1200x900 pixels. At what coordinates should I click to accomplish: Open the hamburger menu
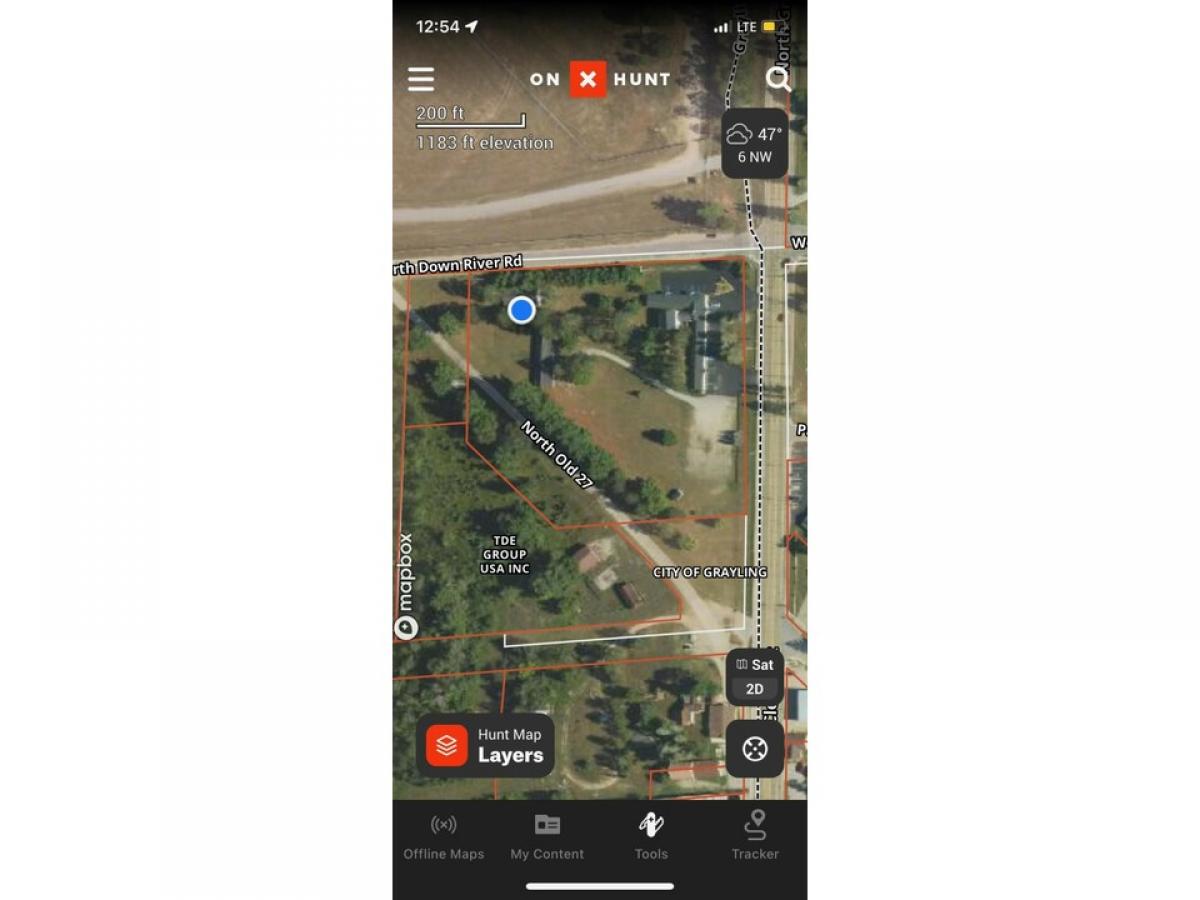pyautogui.click(x=421, y=79)
